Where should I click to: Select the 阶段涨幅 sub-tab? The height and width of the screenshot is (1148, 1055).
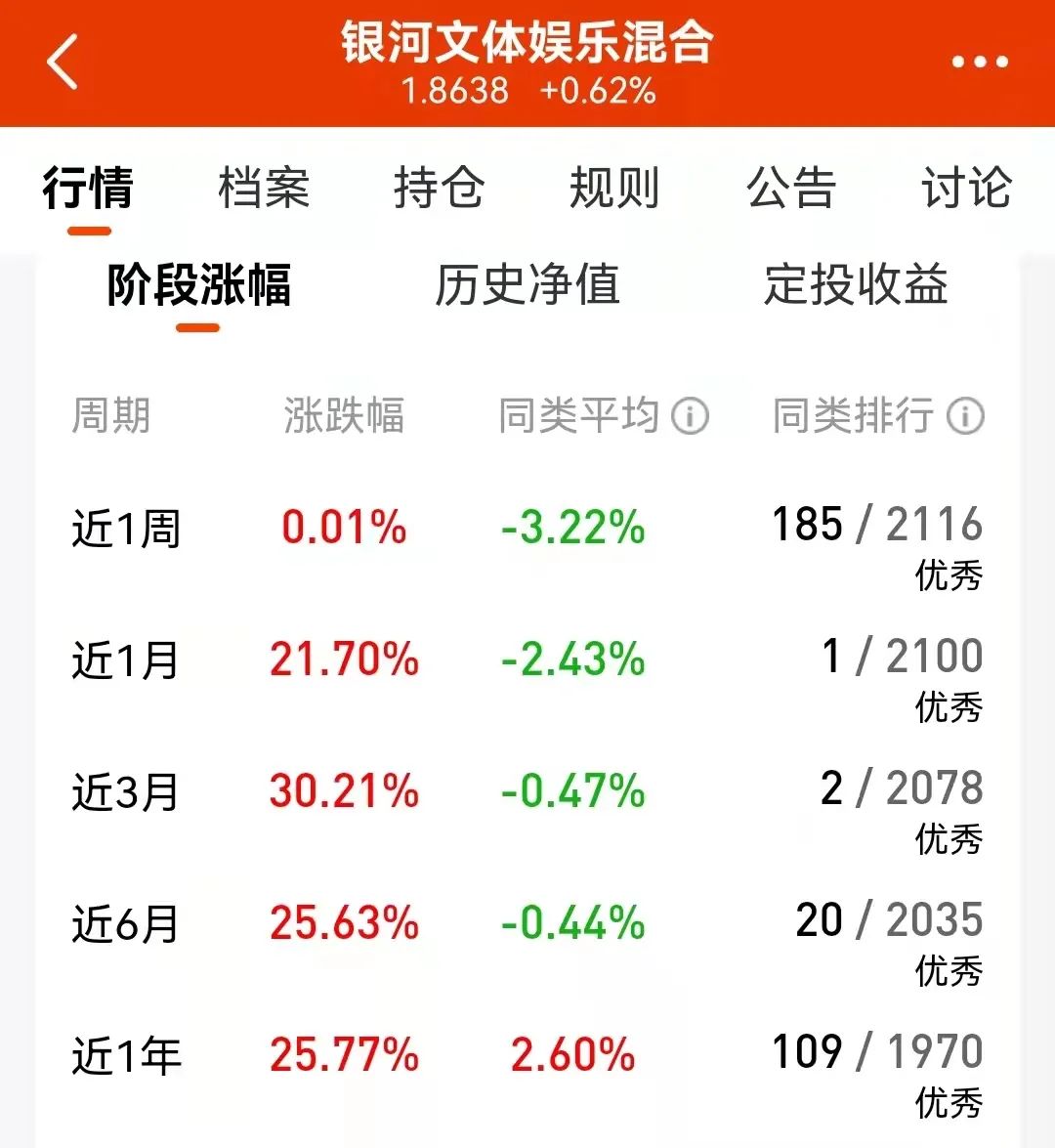[x=198, y=285]
